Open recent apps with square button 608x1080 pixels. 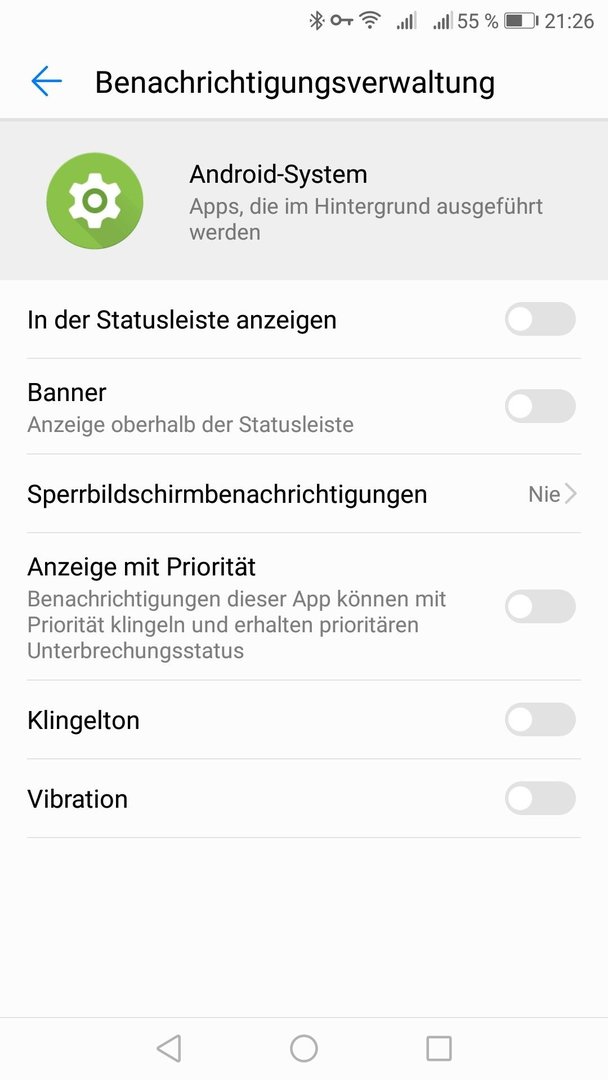pos(439,1048)
